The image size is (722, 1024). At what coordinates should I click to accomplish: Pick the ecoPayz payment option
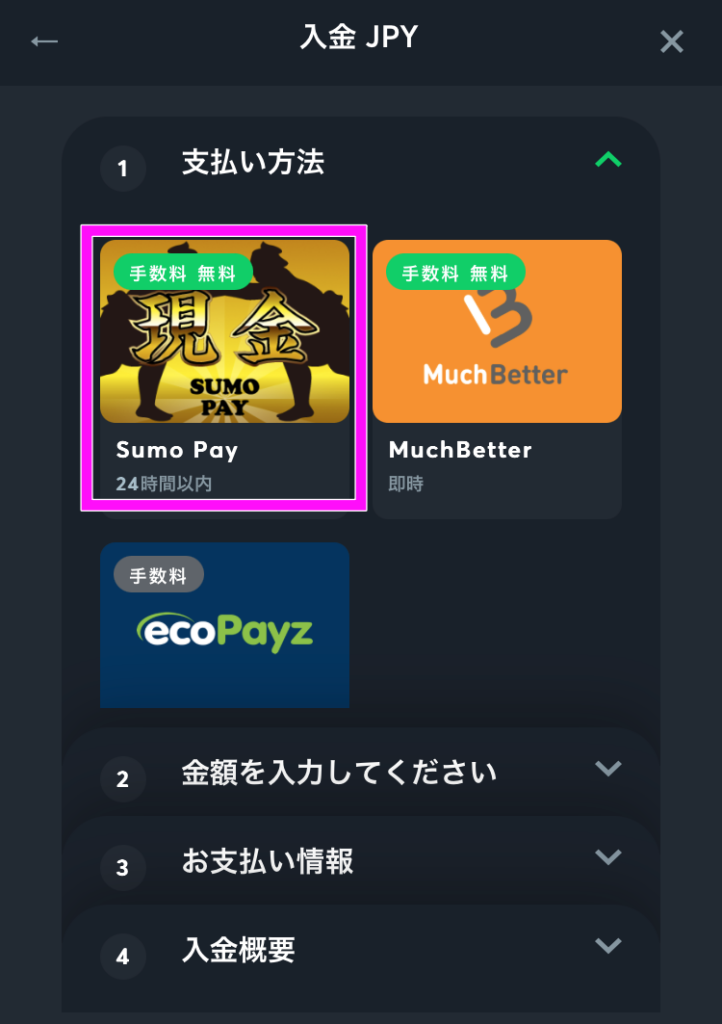tap(224, 627)
